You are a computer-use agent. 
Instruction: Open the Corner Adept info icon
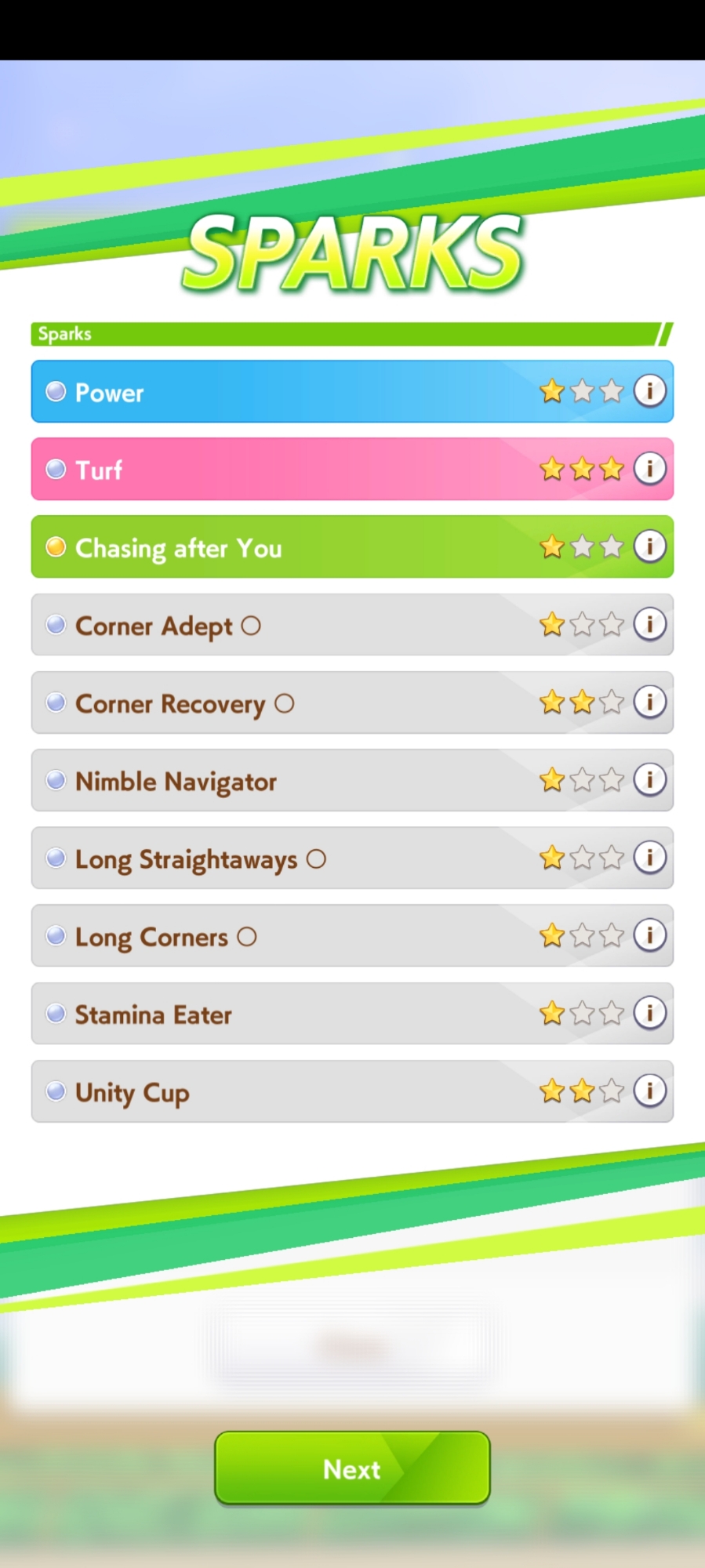point(649,624)
